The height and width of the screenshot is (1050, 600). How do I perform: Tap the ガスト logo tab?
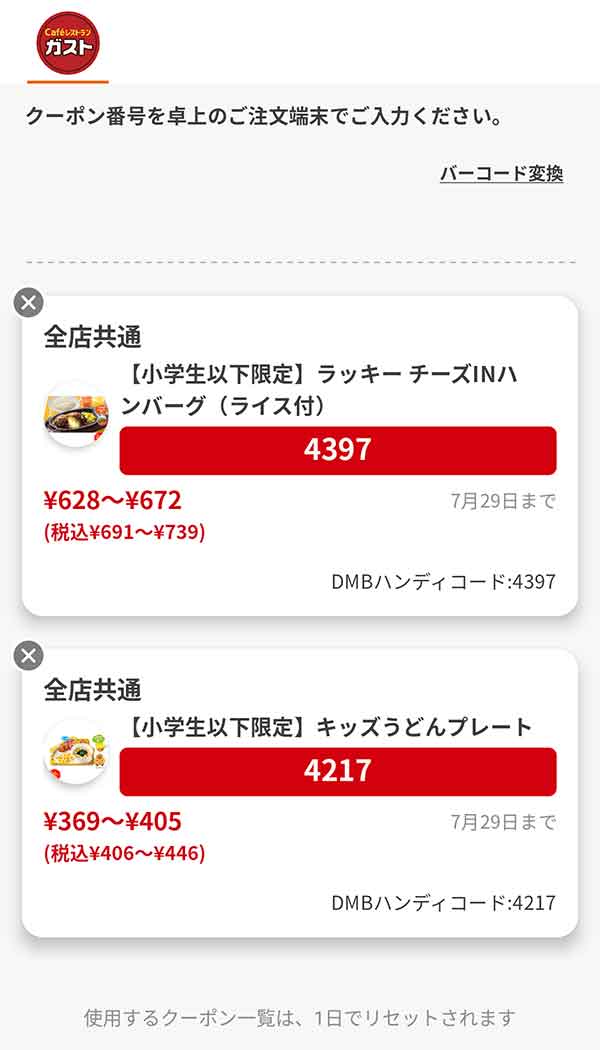point(68,42)
